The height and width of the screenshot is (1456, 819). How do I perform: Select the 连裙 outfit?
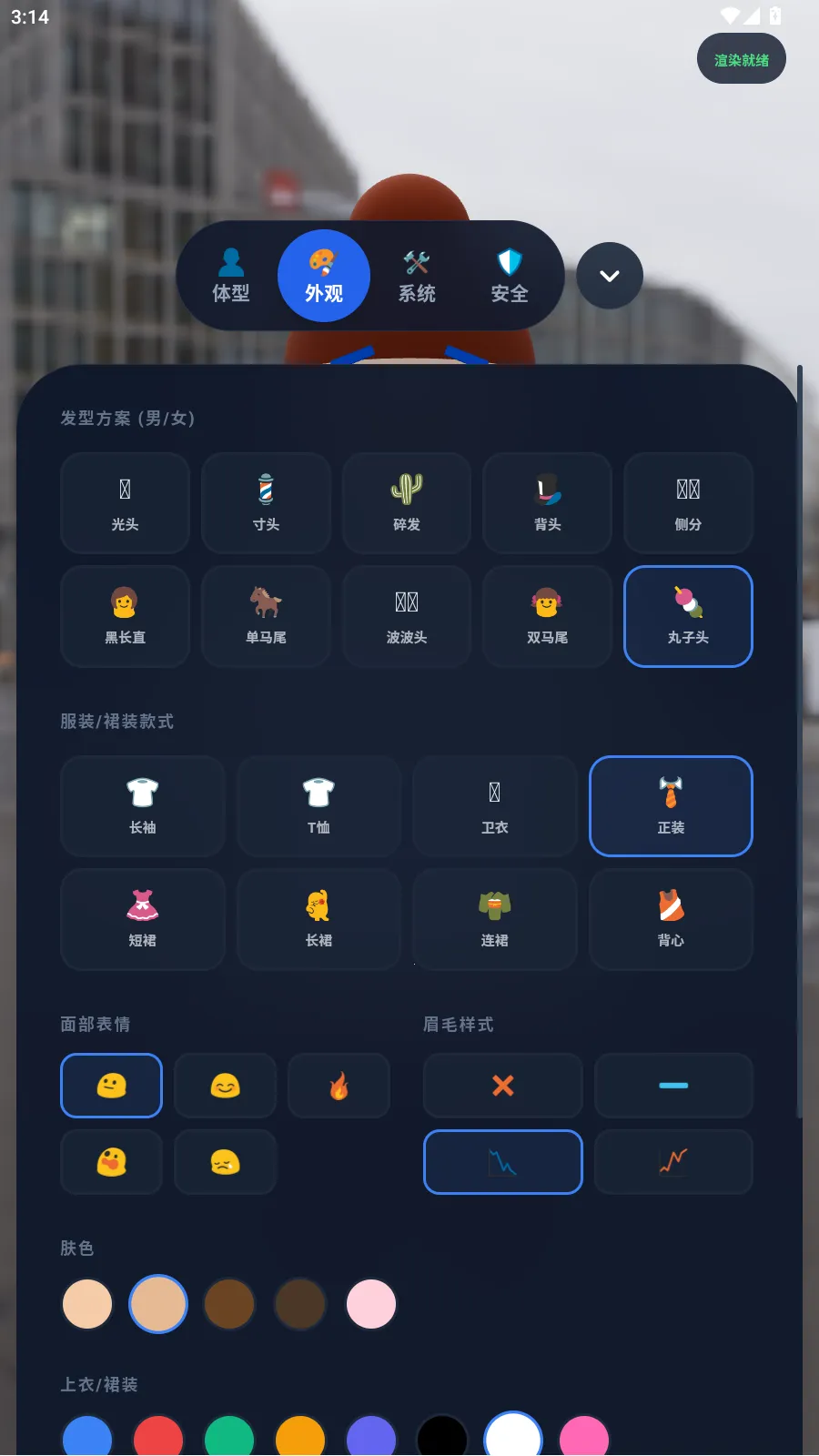click(x=495, y=919)
